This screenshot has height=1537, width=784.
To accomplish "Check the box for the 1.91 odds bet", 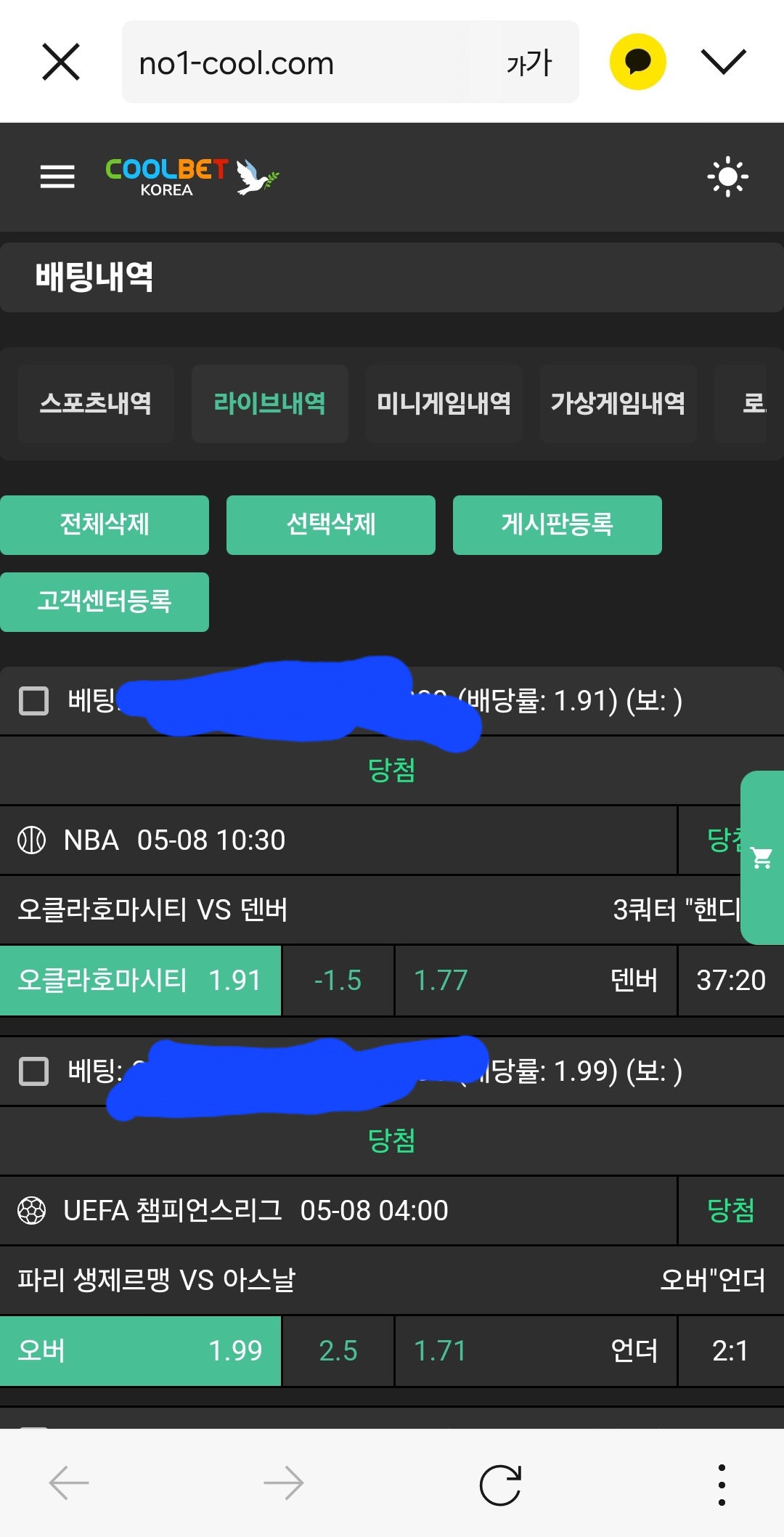I will coord(33,701).
